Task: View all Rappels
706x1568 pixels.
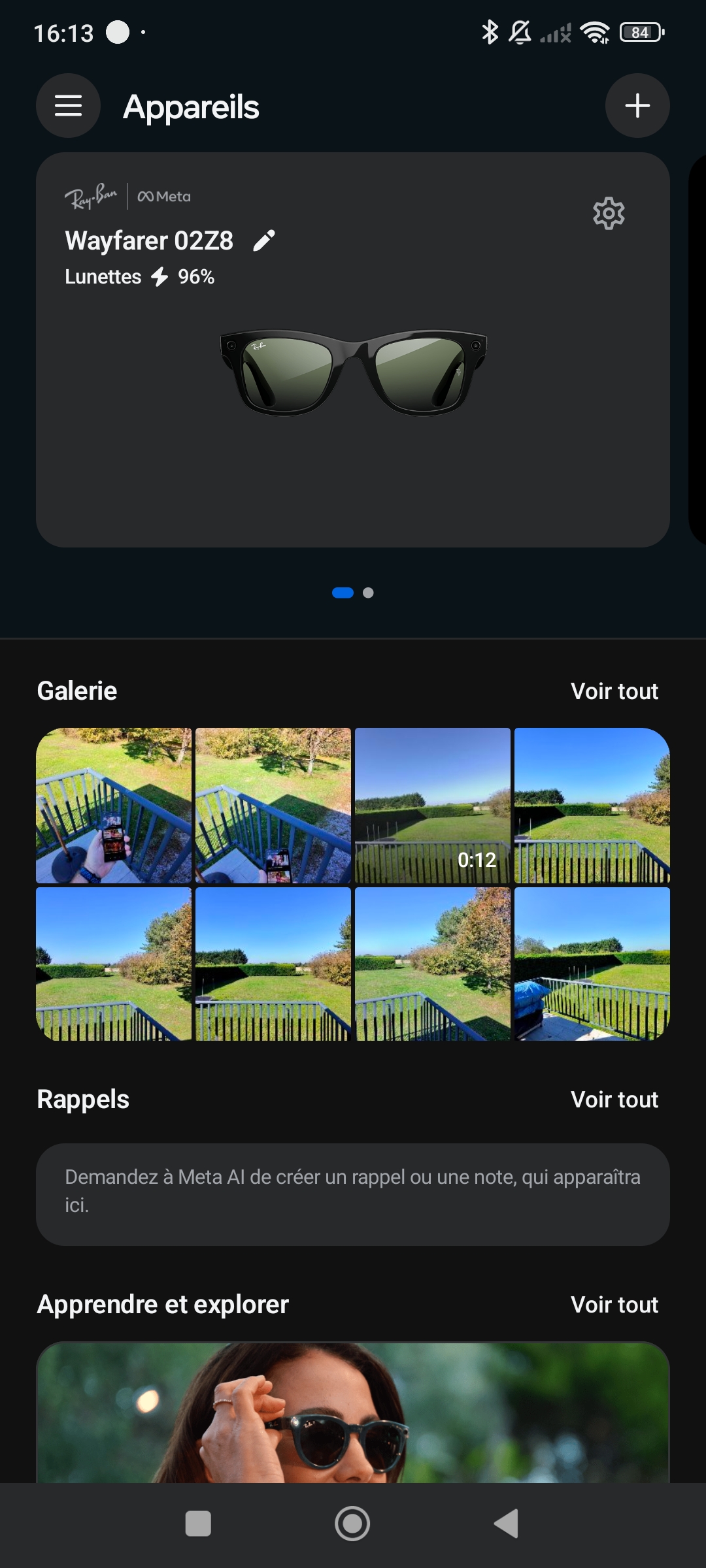Action: tap(614, 1100)
